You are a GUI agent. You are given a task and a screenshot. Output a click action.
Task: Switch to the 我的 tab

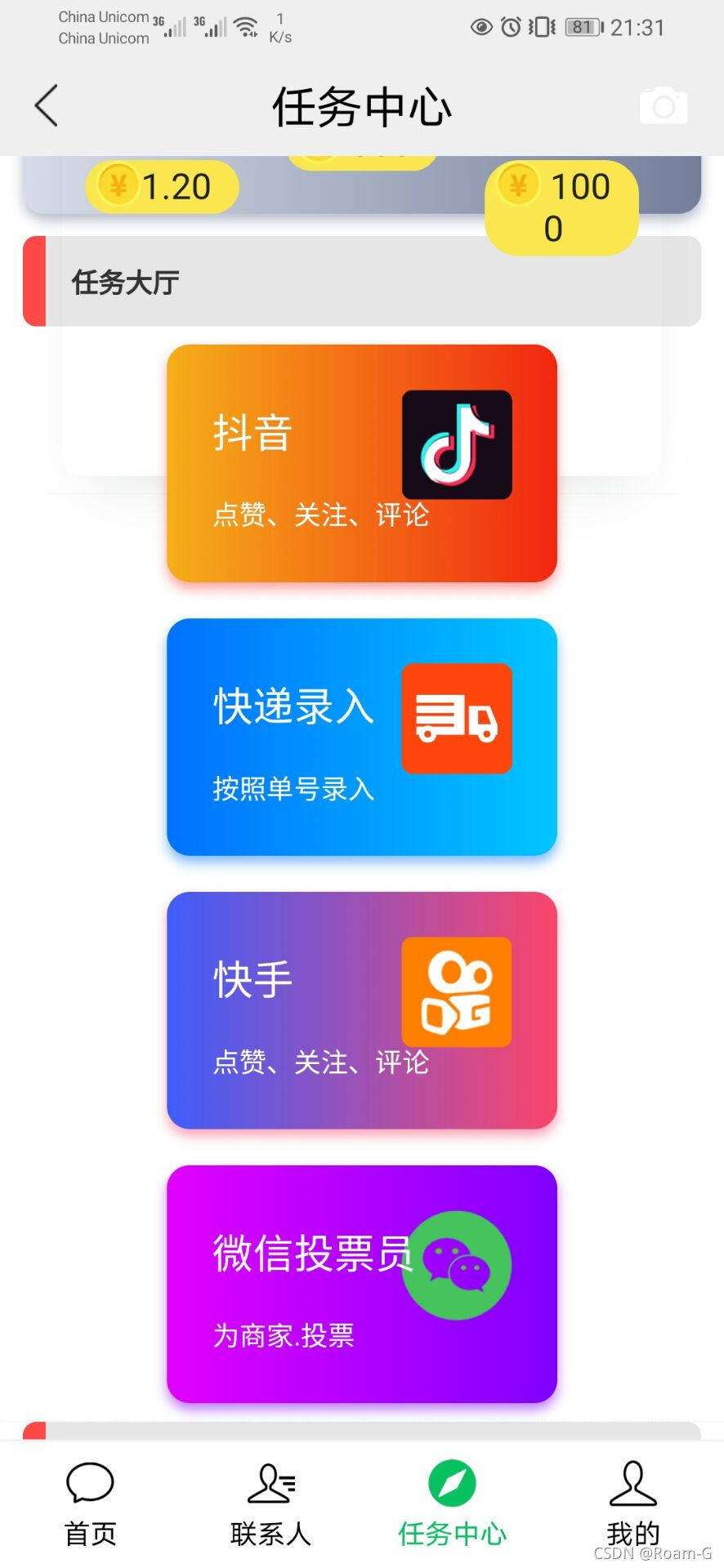coord(633,1504)
